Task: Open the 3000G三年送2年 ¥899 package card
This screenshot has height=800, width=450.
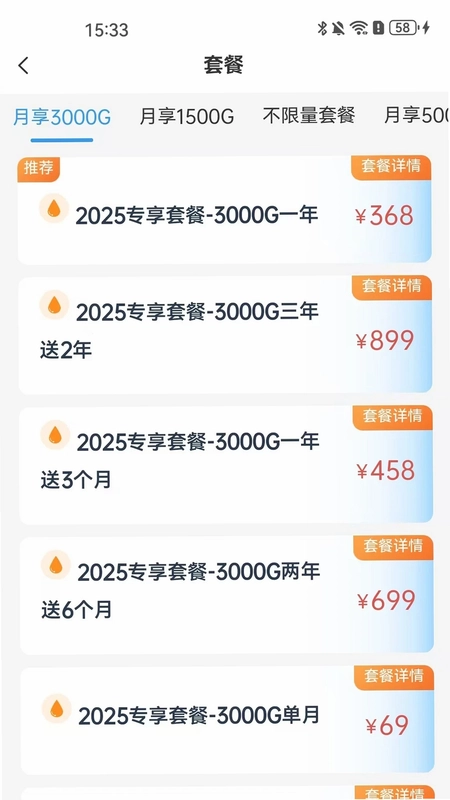Action: [x=226, y=335]
